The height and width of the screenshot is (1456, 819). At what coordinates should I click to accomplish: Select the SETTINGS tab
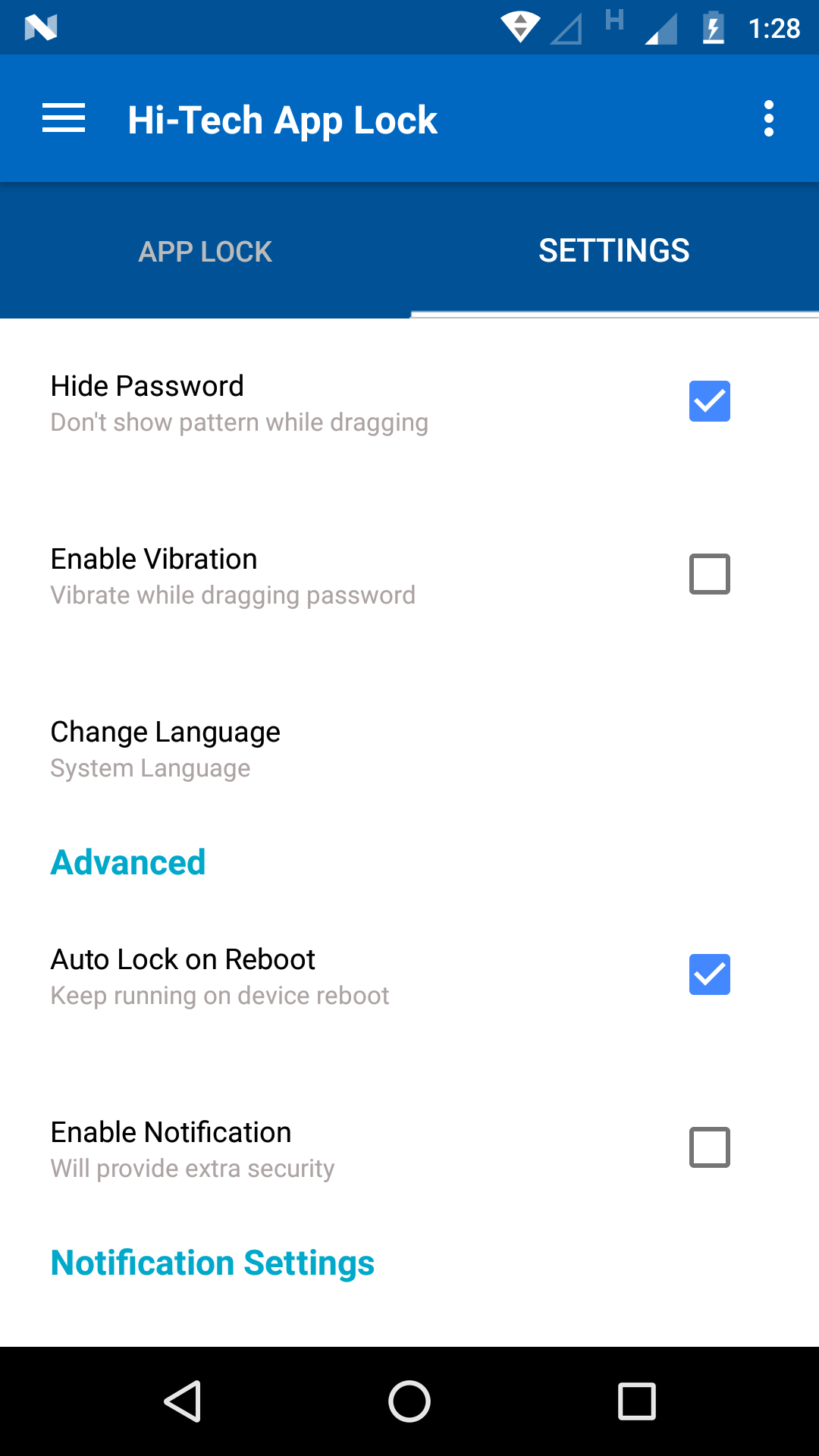tap(614, 250)
